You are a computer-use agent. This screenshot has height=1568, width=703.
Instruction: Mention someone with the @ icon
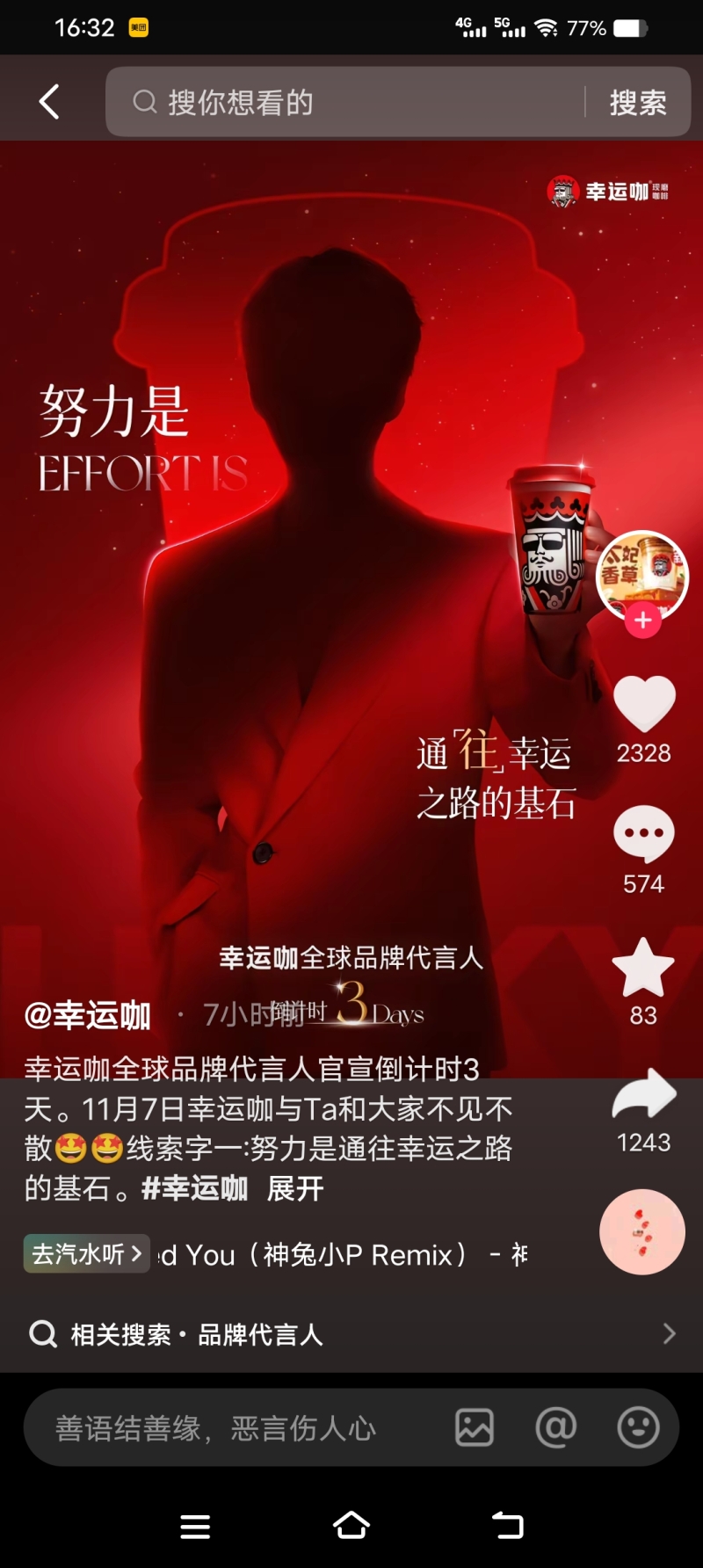point(556,1427)
